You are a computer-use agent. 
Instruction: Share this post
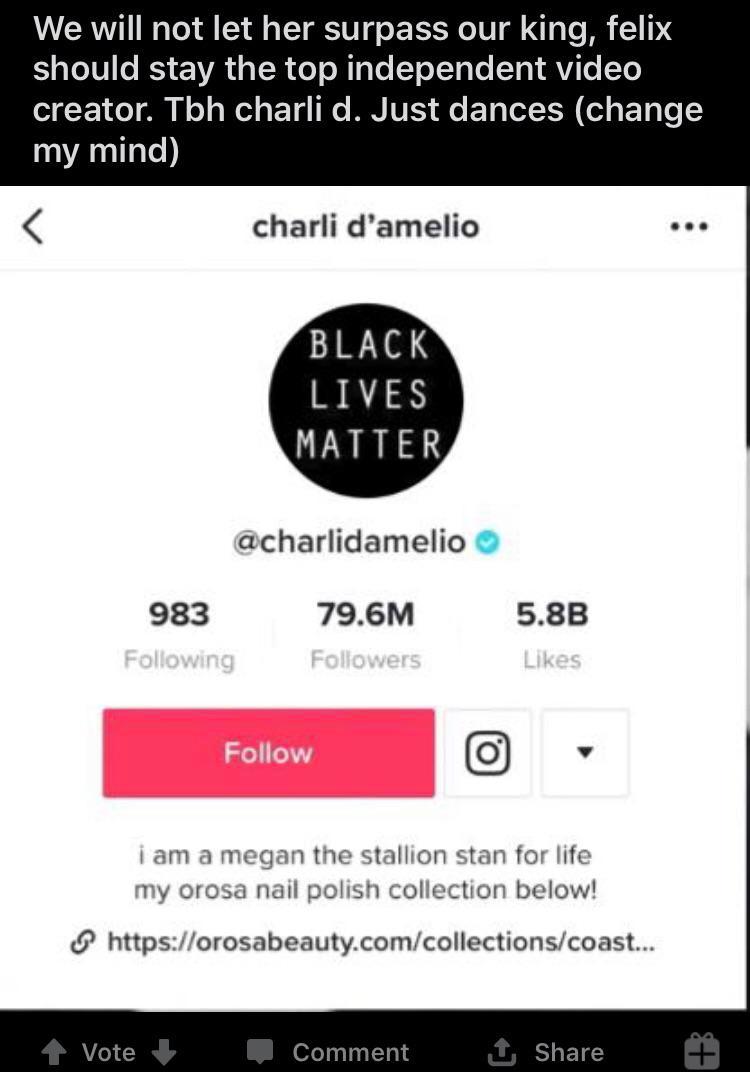[546, 1051]
